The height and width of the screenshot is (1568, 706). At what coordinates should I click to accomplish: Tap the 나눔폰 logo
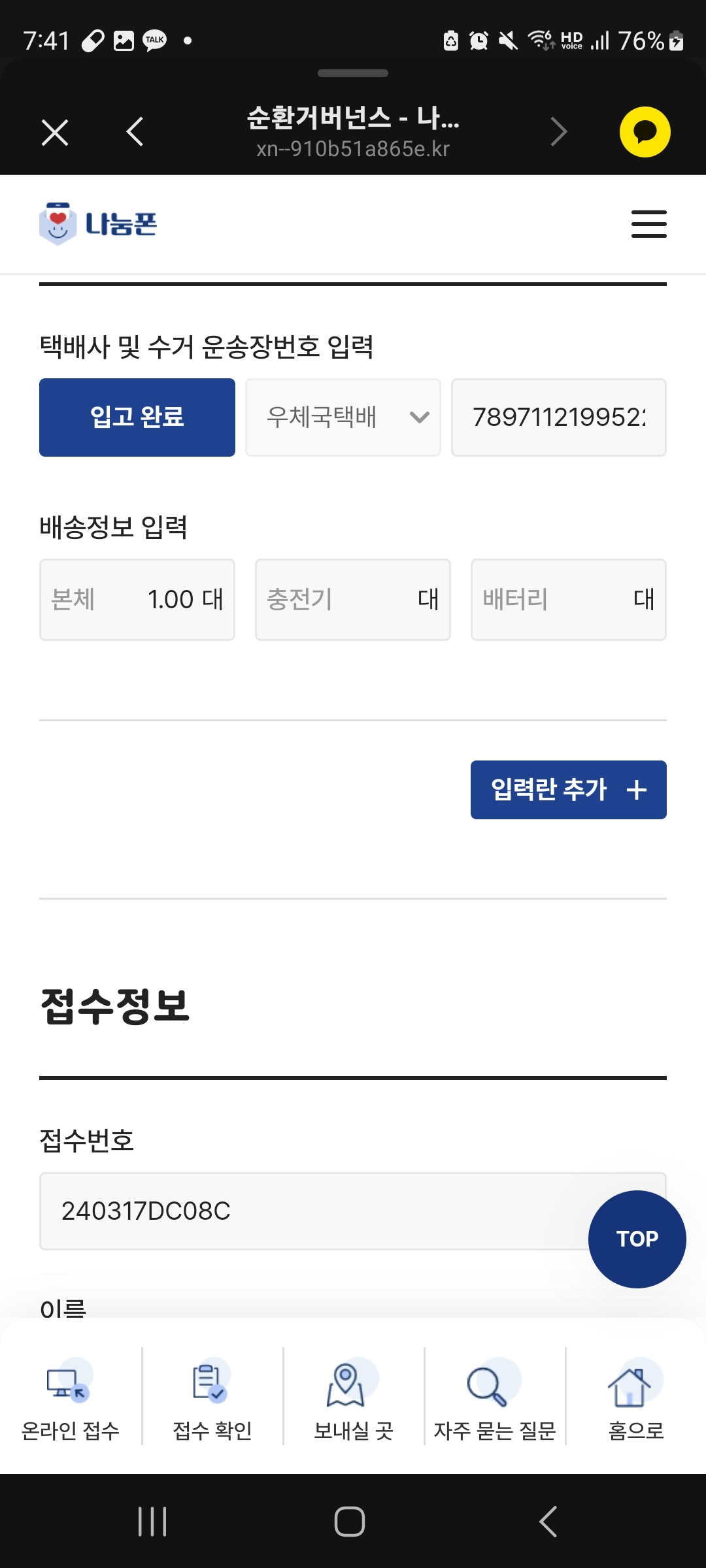click(x=98, y=224)
